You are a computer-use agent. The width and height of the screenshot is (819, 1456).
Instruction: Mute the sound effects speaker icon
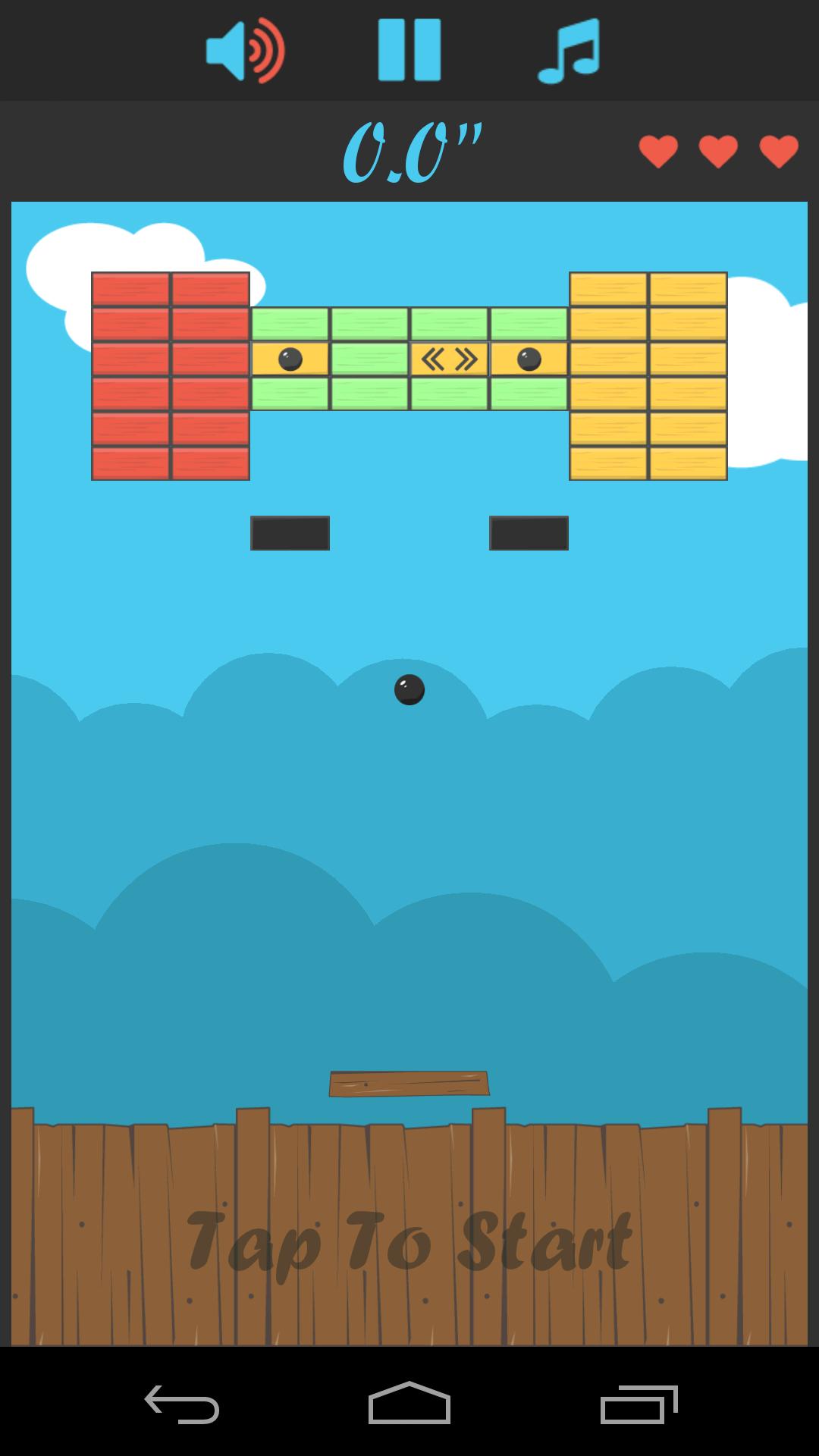pyautogui.click(x=244, y=51)
